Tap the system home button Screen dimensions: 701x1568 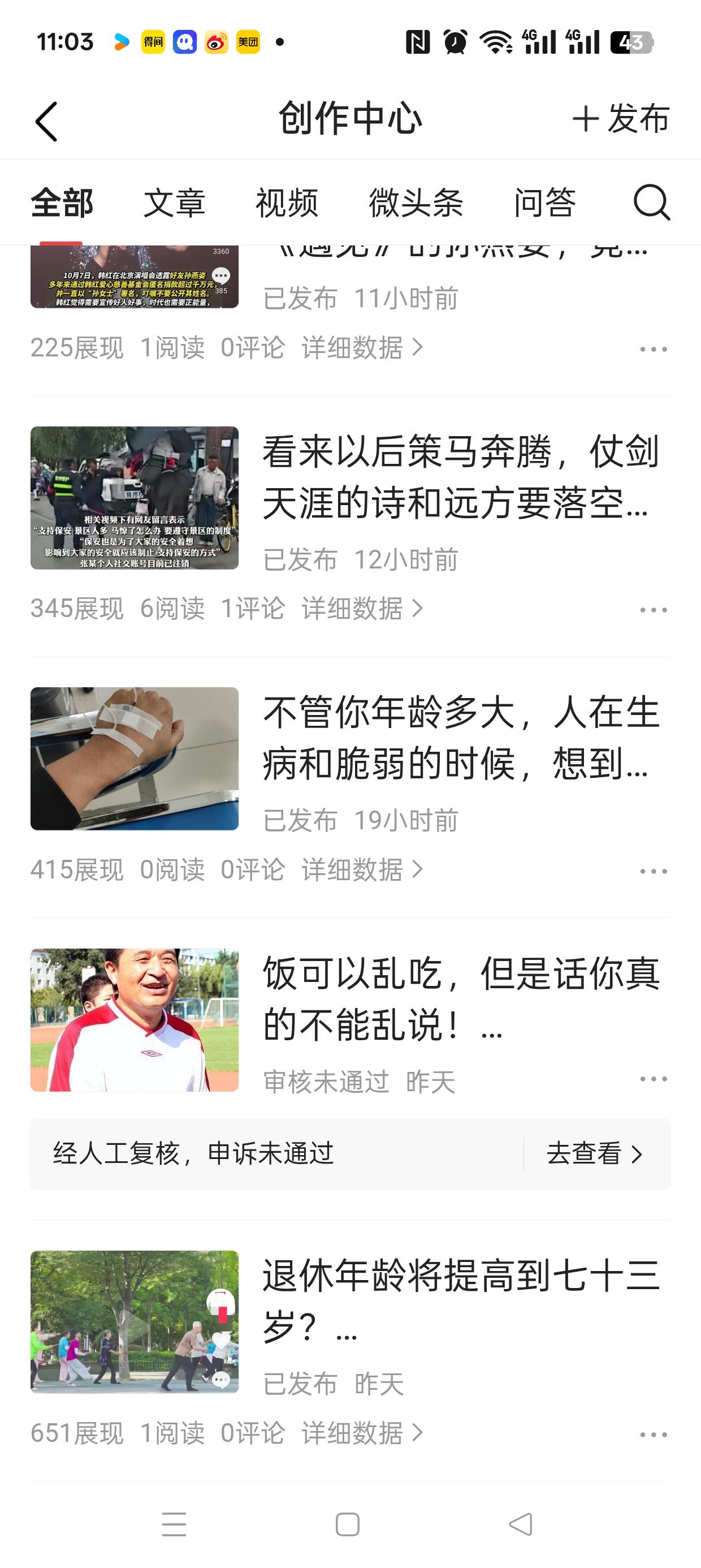pyautogui.click(x=348, y=1525)
